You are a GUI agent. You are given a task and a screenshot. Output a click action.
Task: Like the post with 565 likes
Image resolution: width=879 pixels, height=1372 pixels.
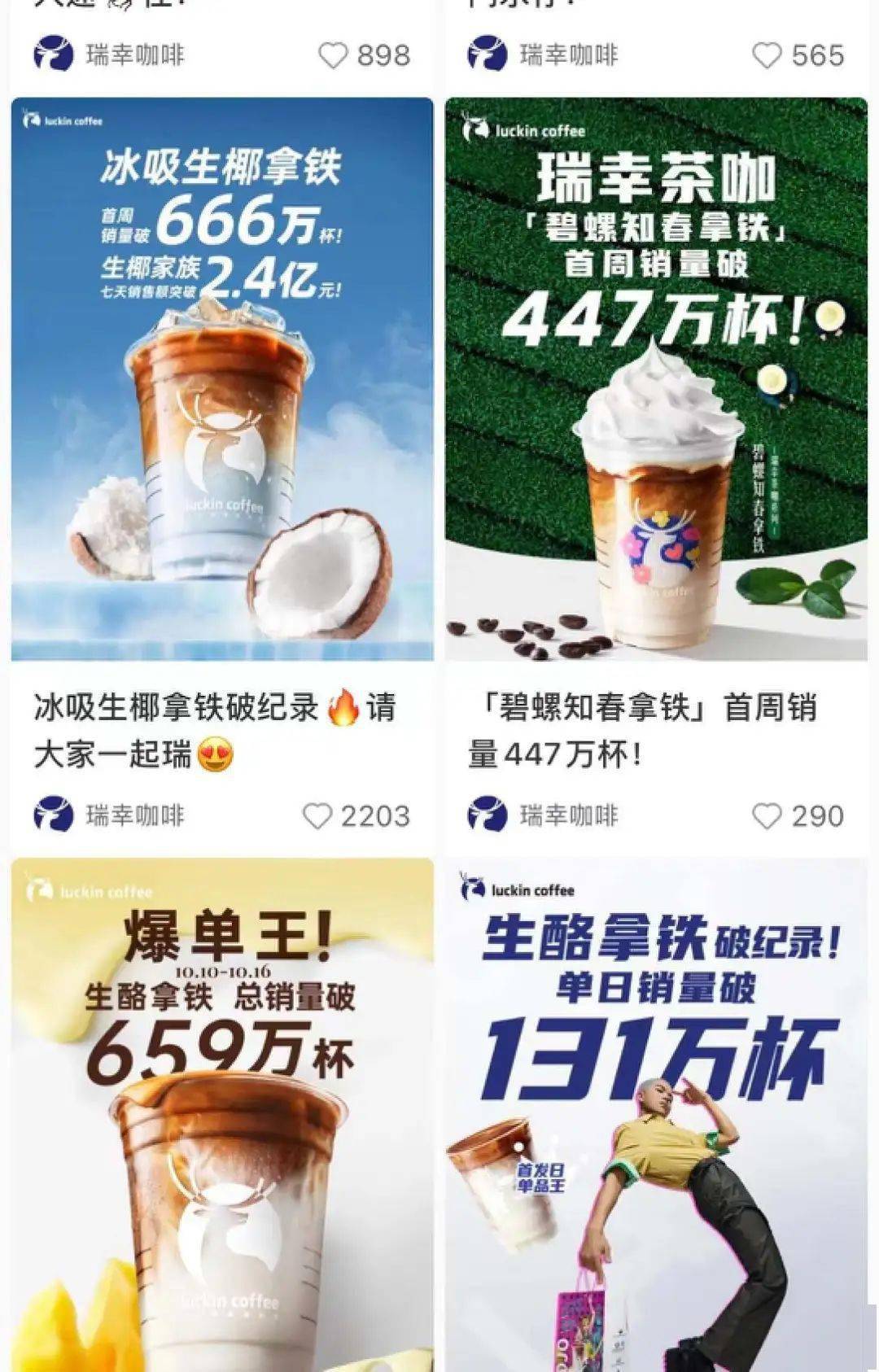(767, 55)
